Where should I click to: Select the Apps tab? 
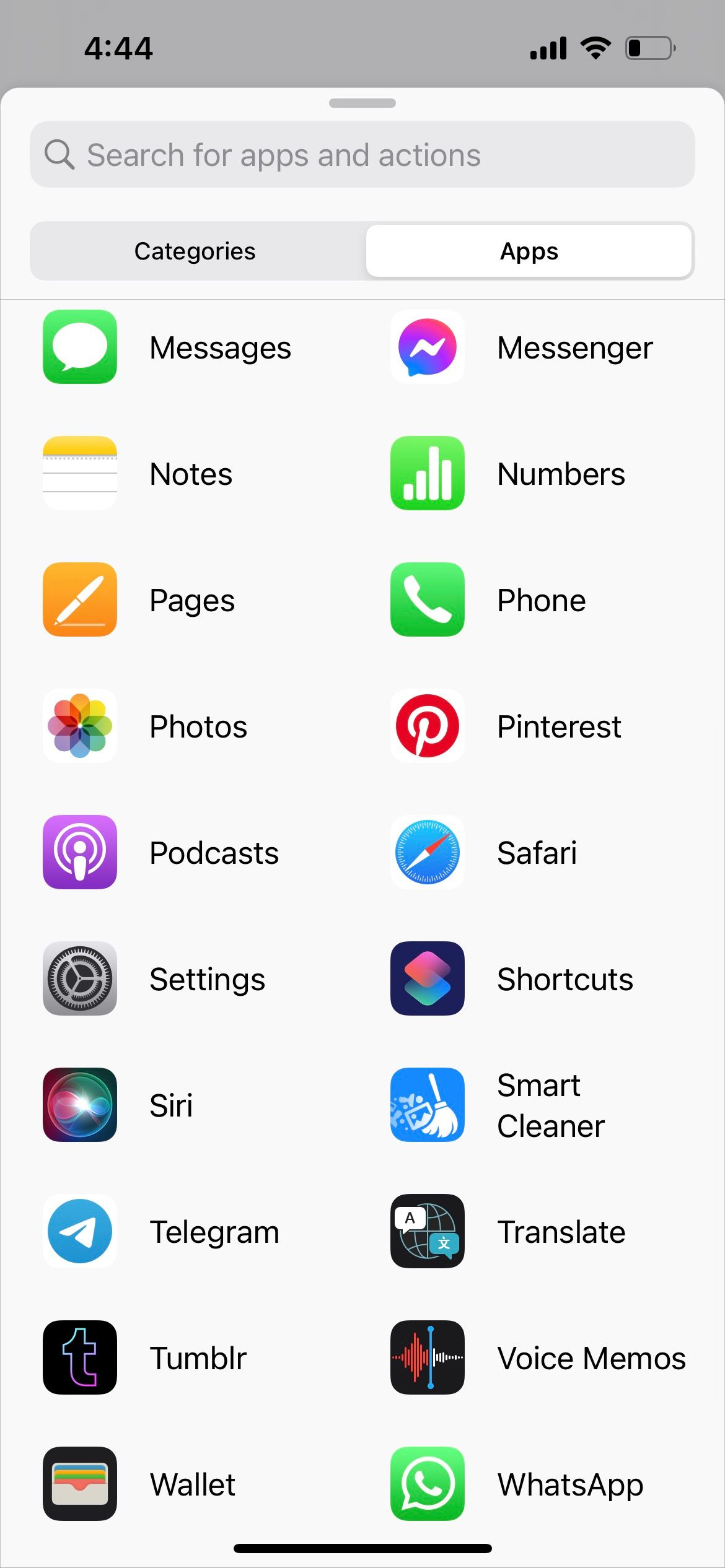click(x=528, y=251)
